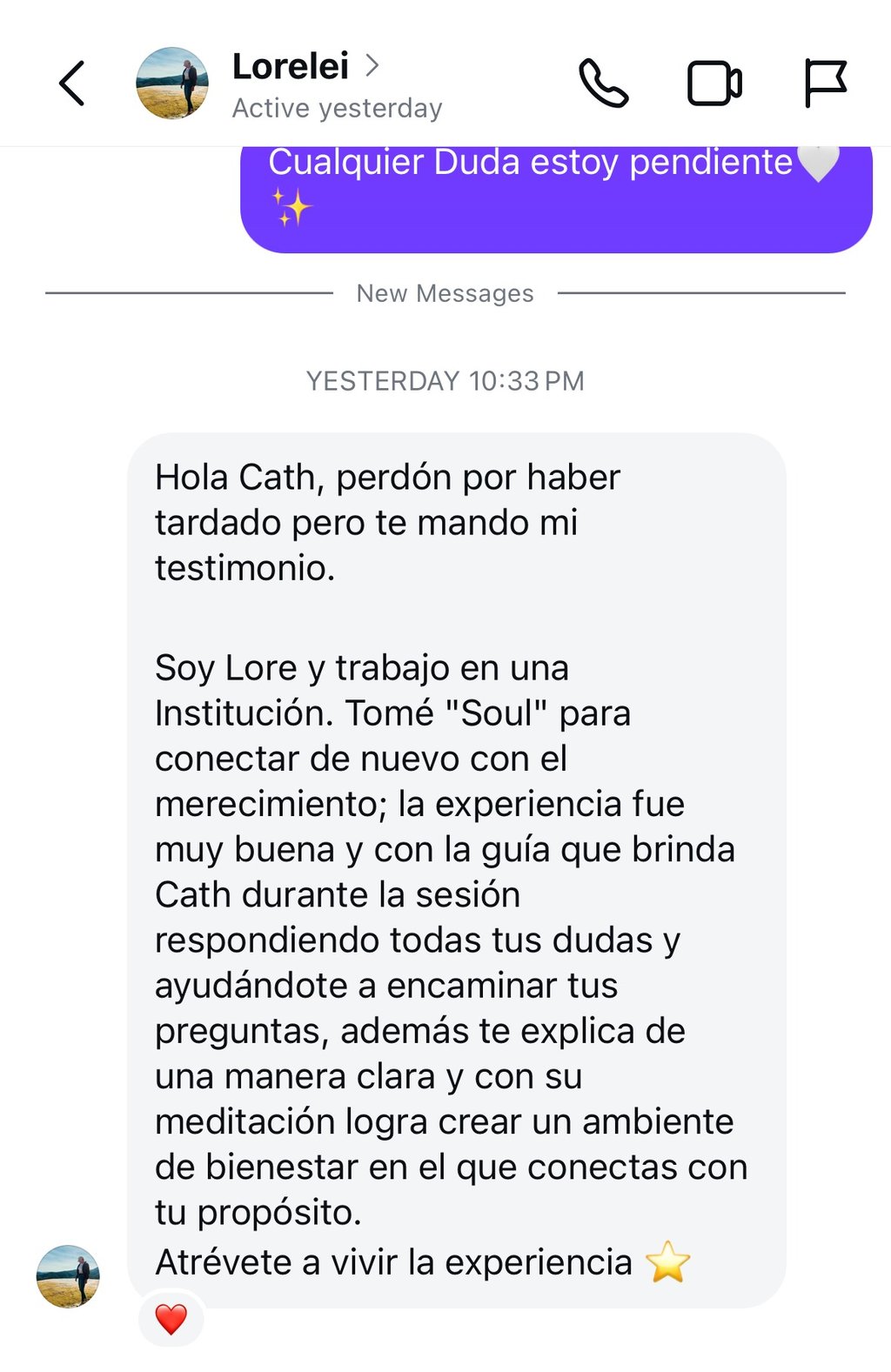
Task: Start a video call with Lorelei
Action: pos(714,84)
